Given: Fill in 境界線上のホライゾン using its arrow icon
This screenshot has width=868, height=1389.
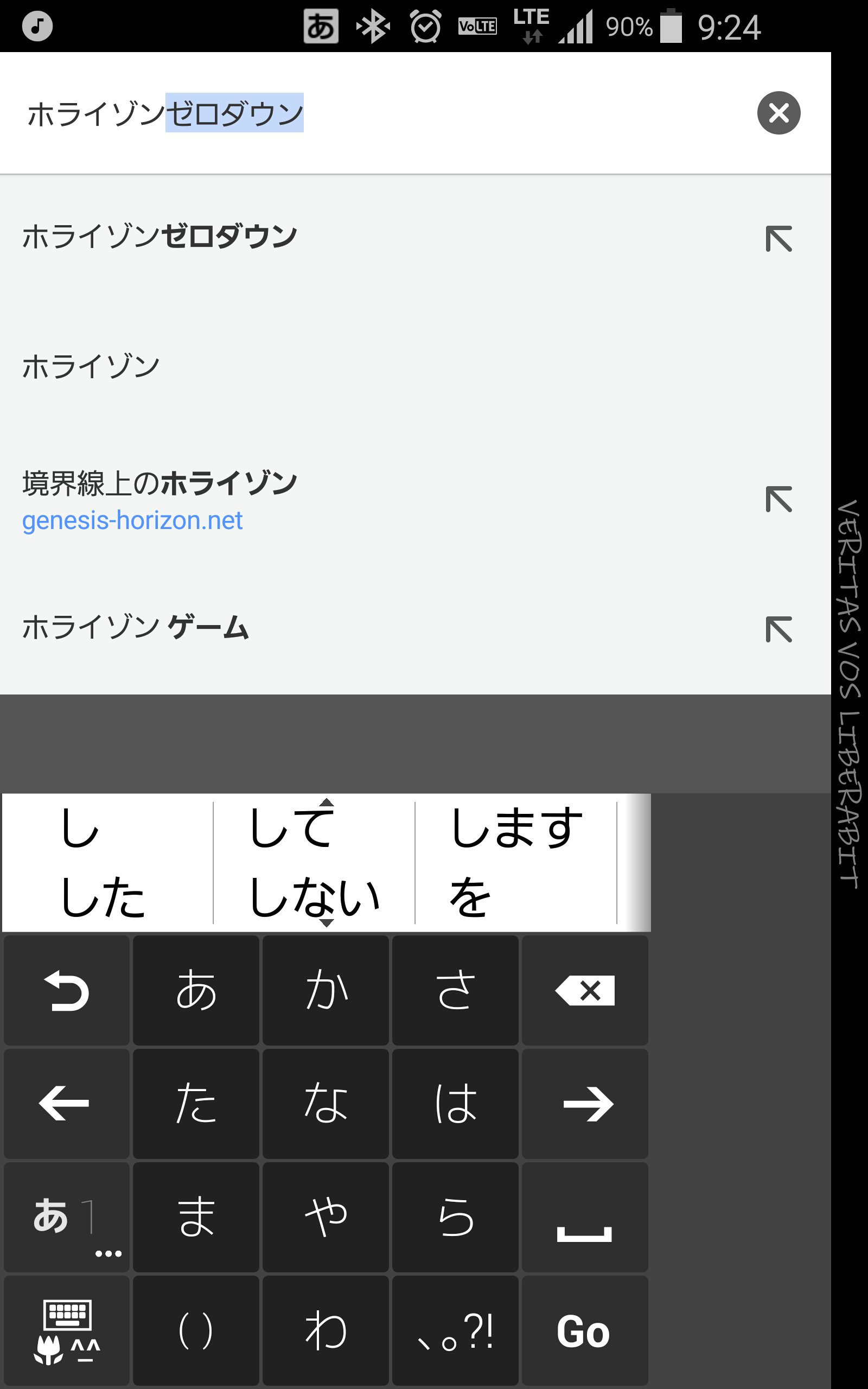Looking at the screenshot, I should [x=778, y=499].
